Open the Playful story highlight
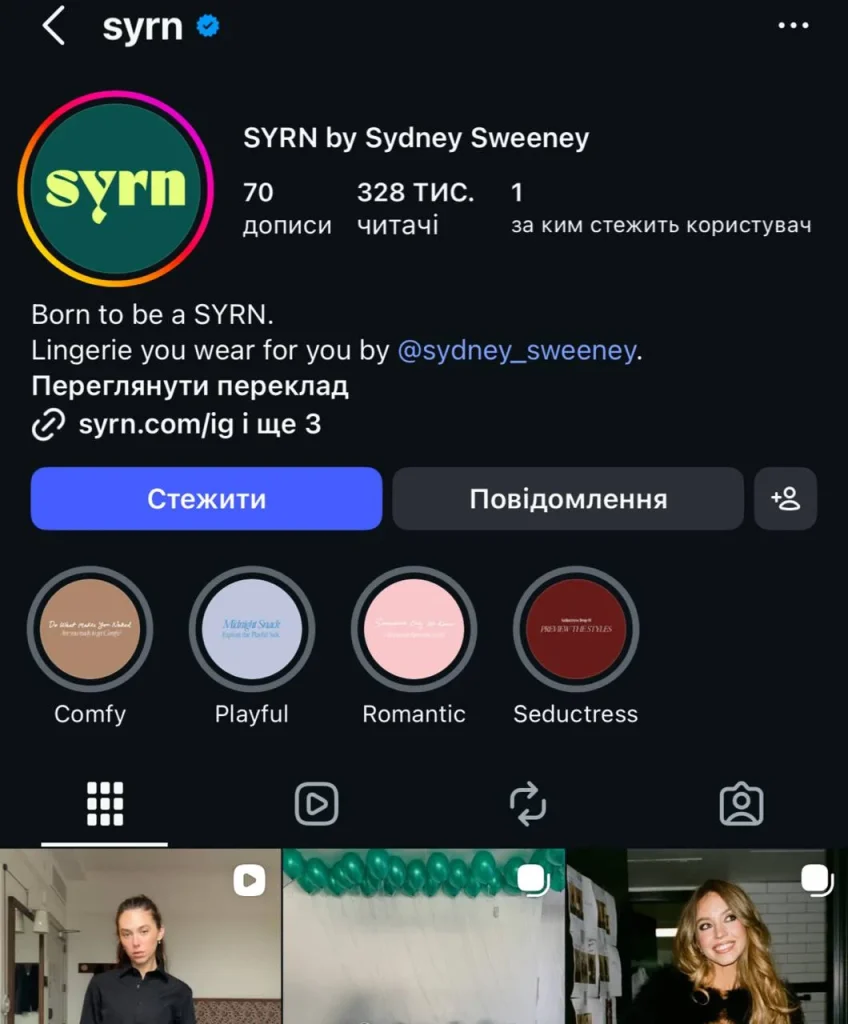This screenshot has width=848, height=1024. pos(252,630)
